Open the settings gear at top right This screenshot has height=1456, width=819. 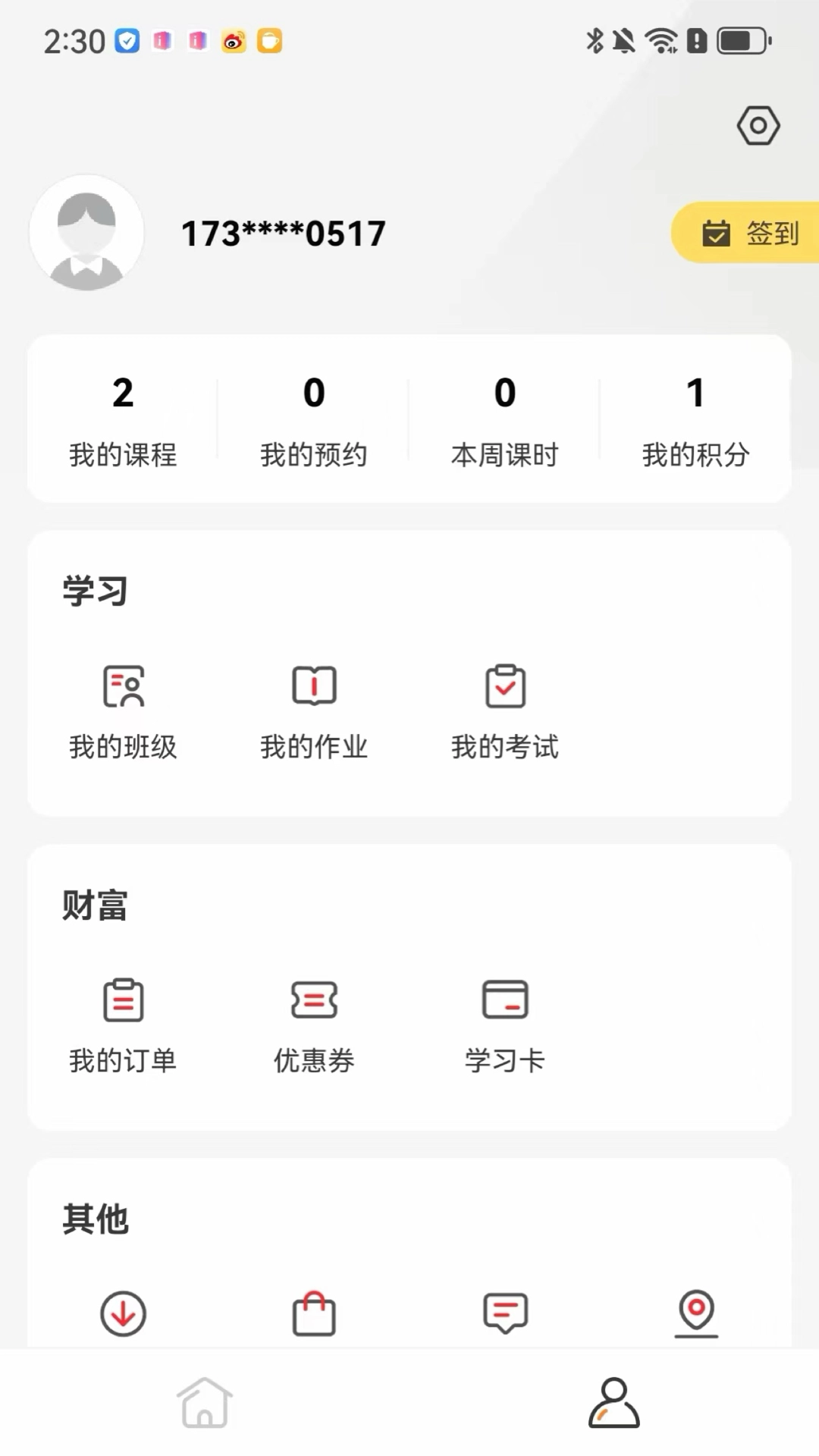(758, 126)
